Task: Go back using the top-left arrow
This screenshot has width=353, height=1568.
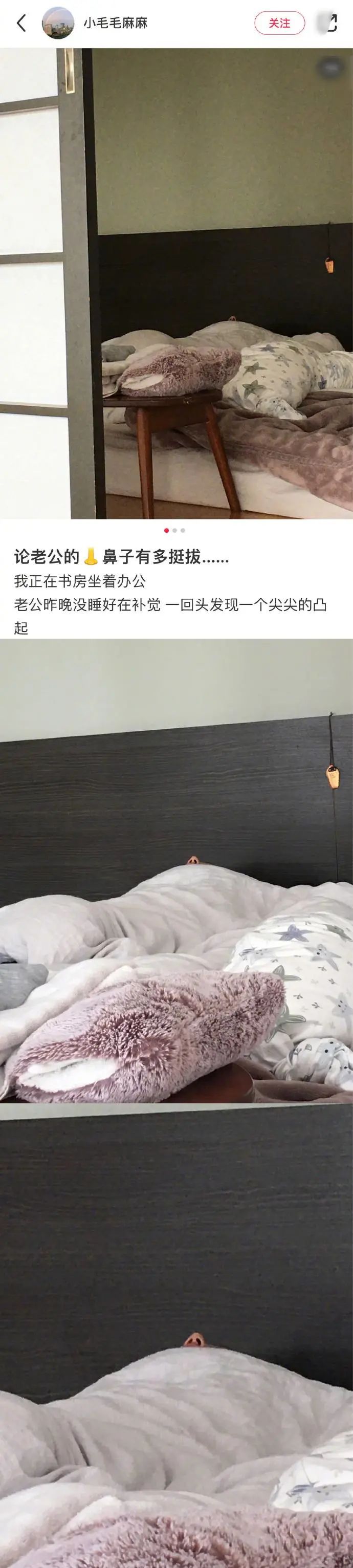Action: (x=21, y=23)
